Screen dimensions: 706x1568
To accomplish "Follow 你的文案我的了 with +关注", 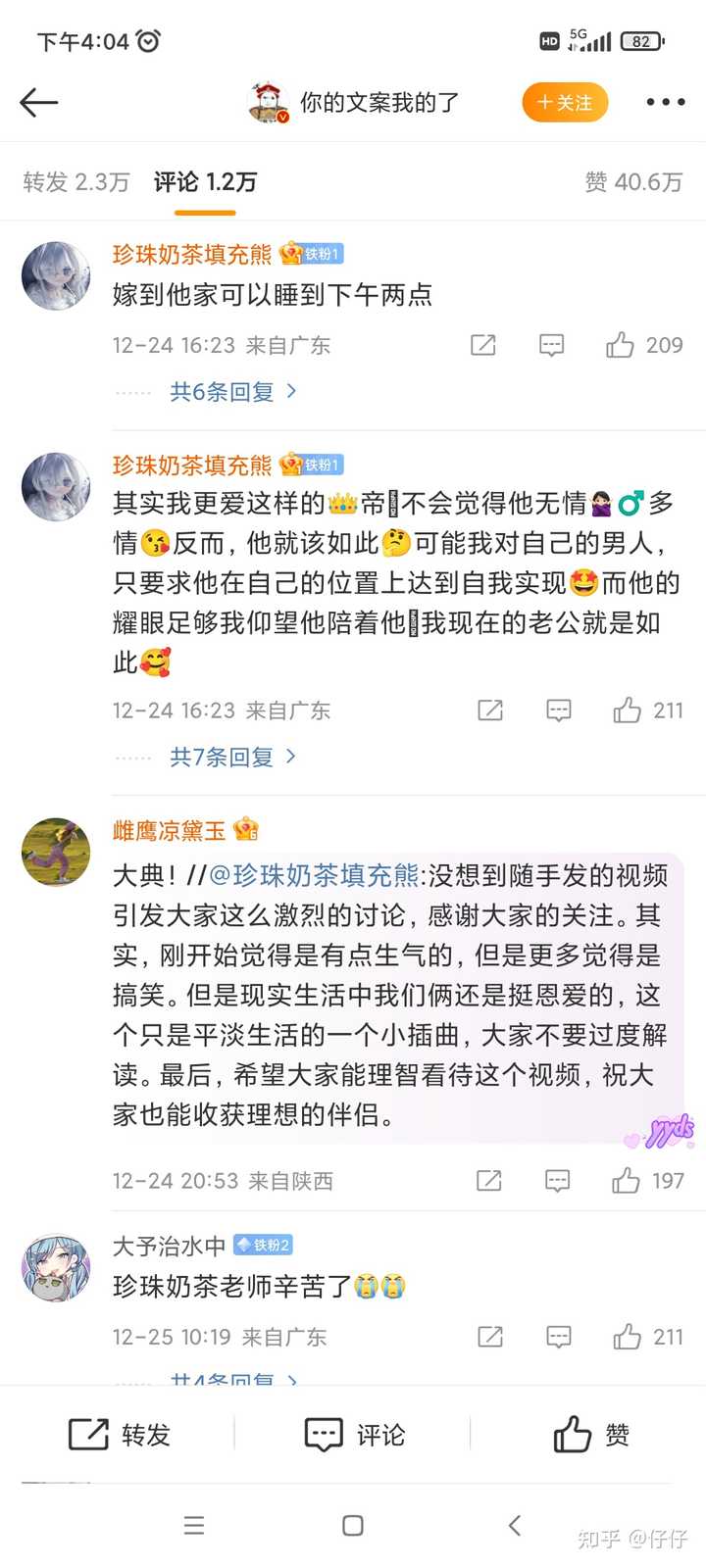I will pos(565,102).
